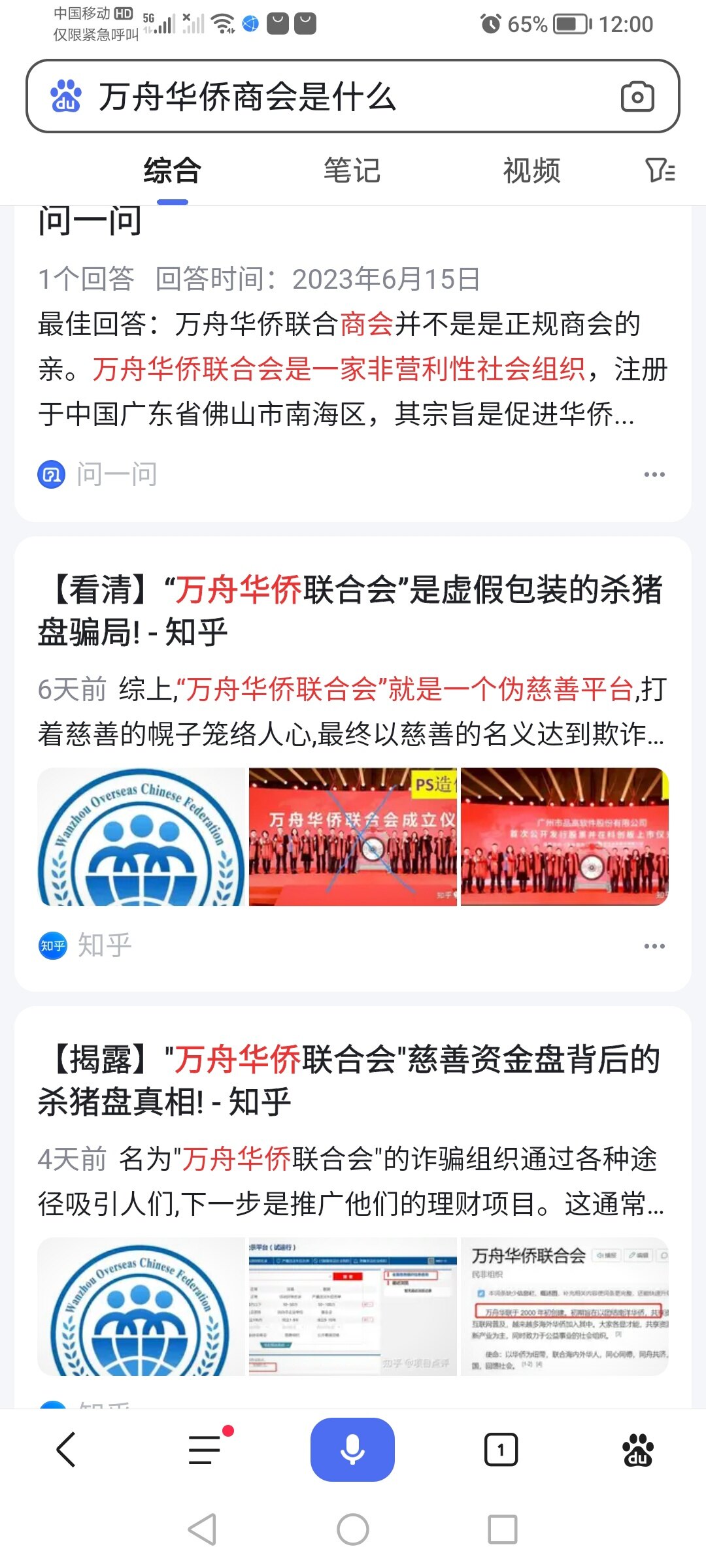
Task: Go to the Baidu home page
Action: point(638,1449)
